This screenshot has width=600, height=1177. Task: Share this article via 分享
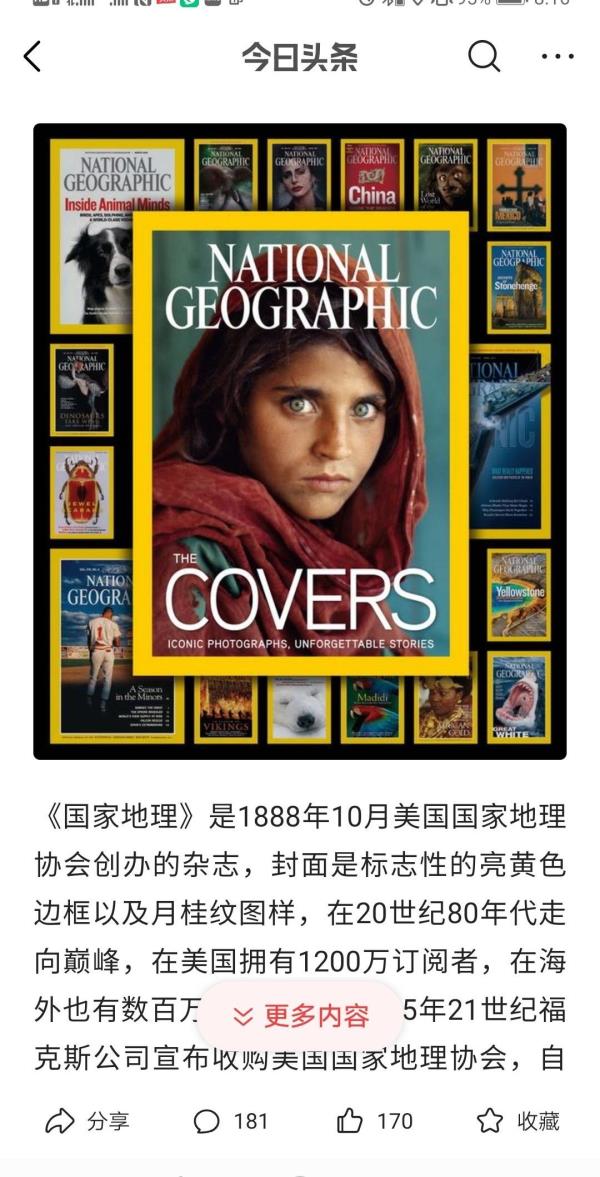click(87, 1121)
